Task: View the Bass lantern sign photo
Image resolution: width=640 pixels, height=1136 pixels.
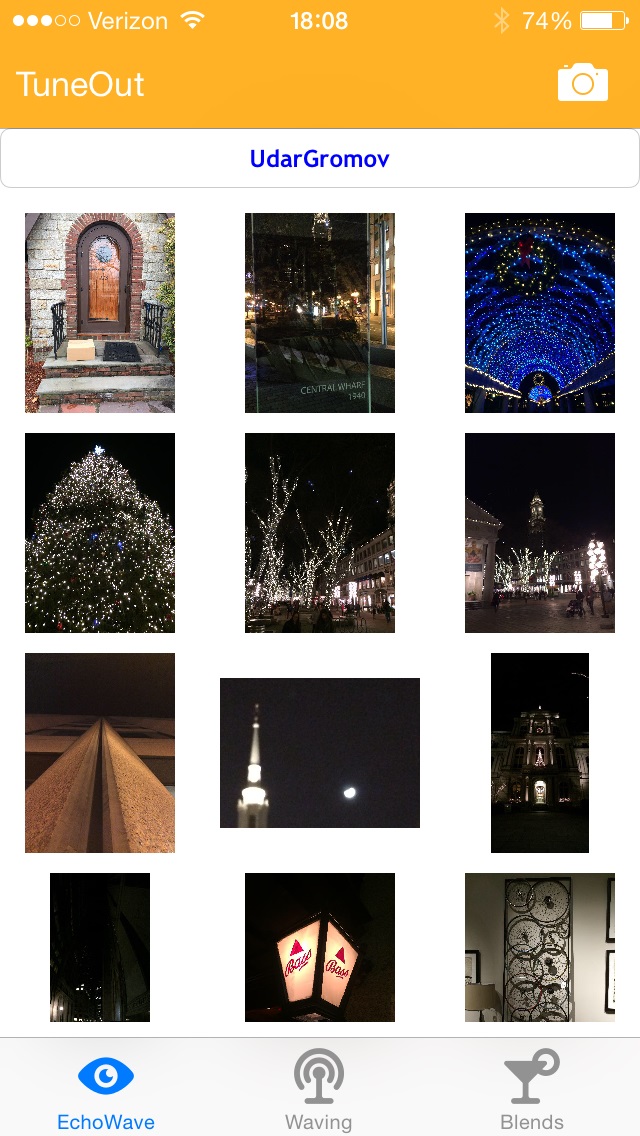Action: [320, 947]
